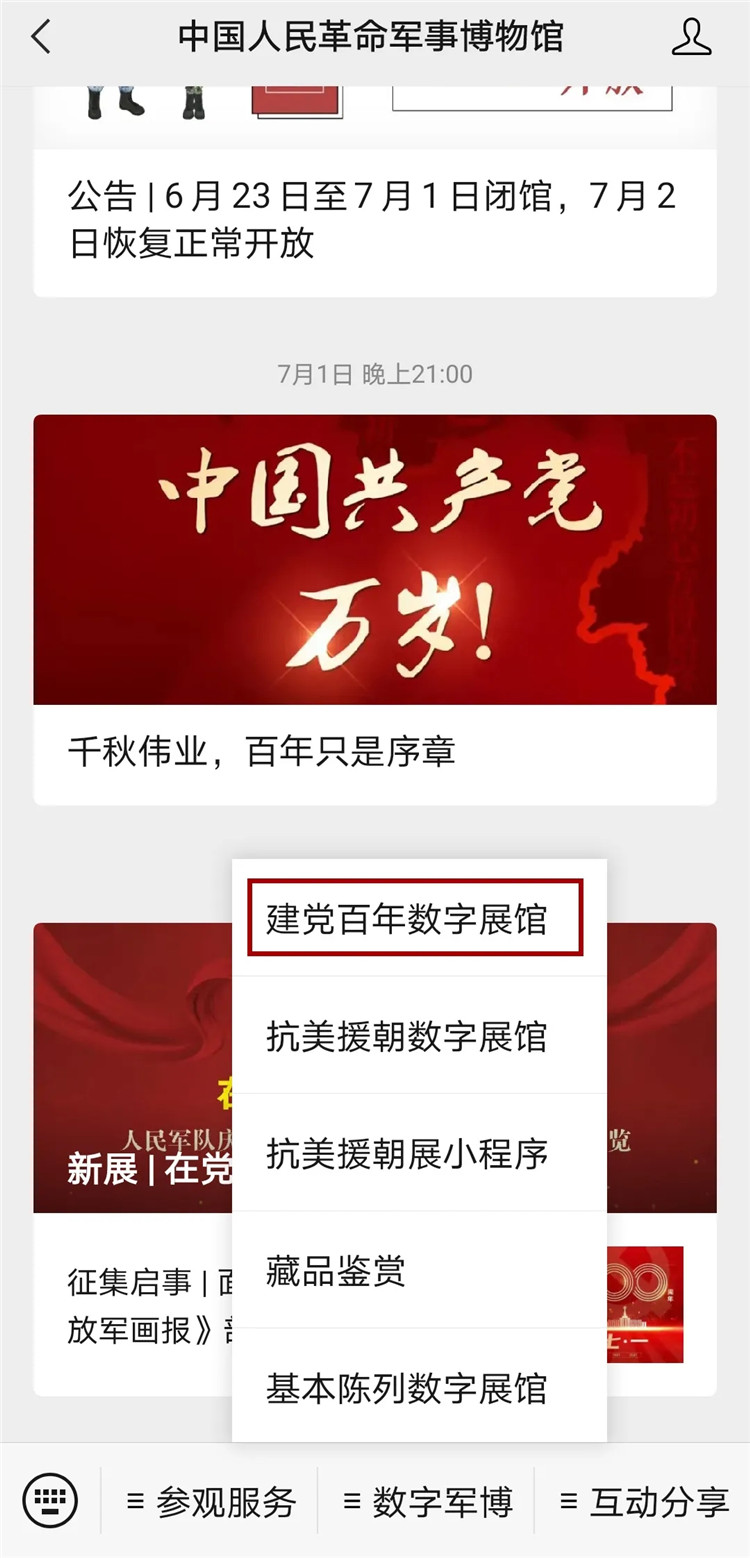Open the 征集启事 article row
Screen dimensions: 750x1558
pos(140,1305)
